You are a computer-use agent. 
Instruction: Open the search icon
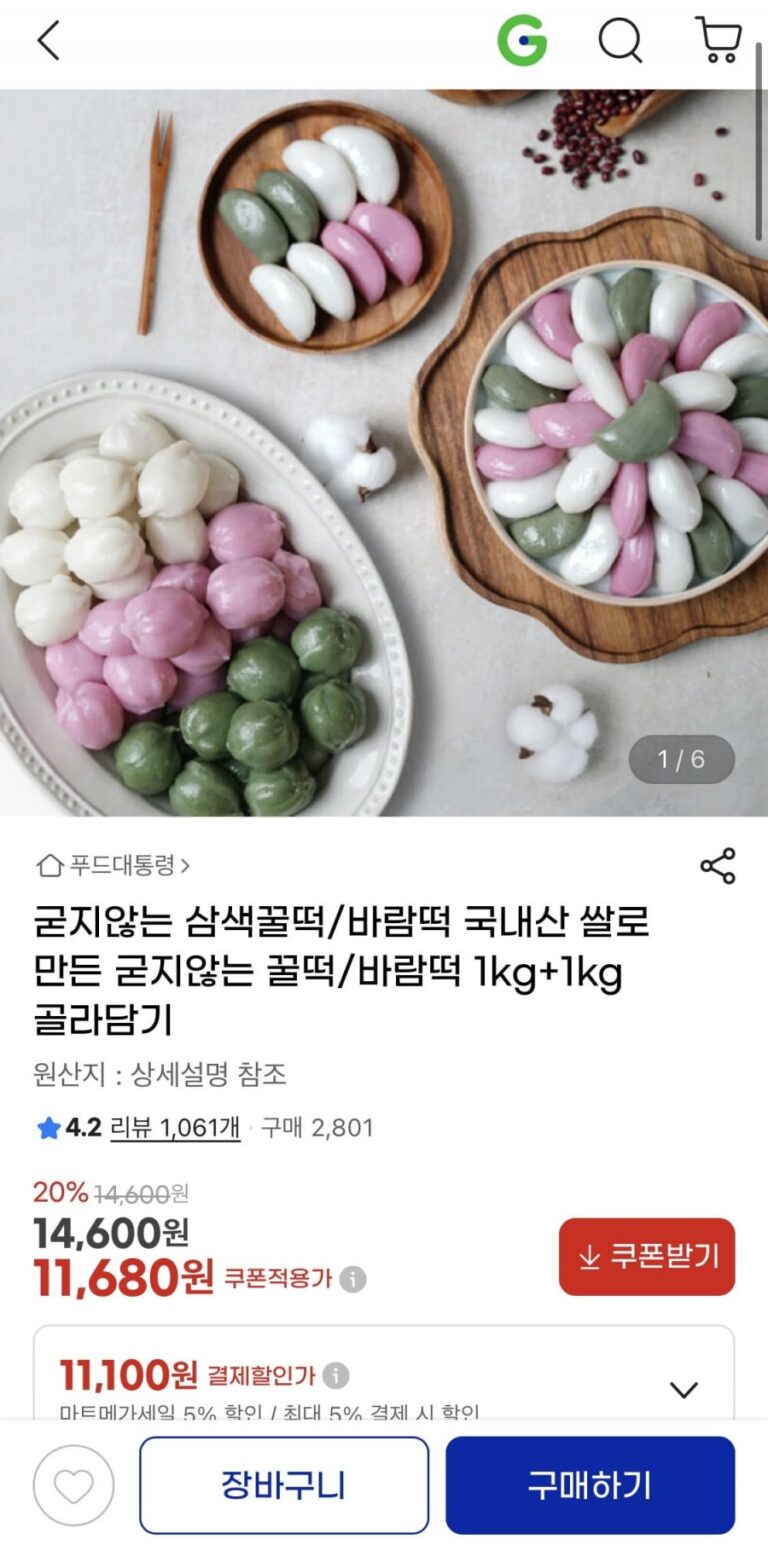click(x=620, y=41)
